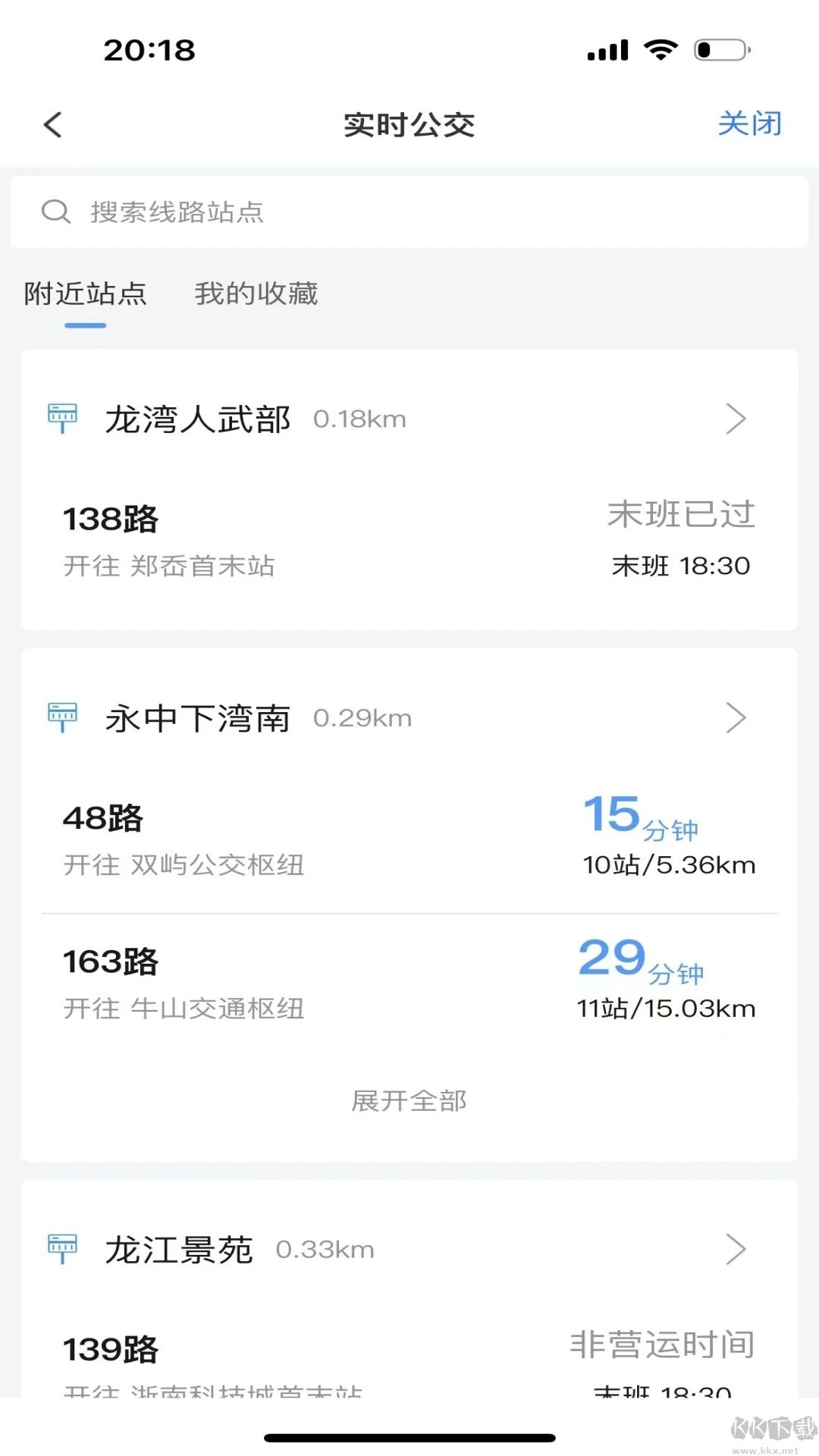Tap the bus stop icon beside 永中下湾南
Screen dimensions: 819x1456
(x=64, y=717)
